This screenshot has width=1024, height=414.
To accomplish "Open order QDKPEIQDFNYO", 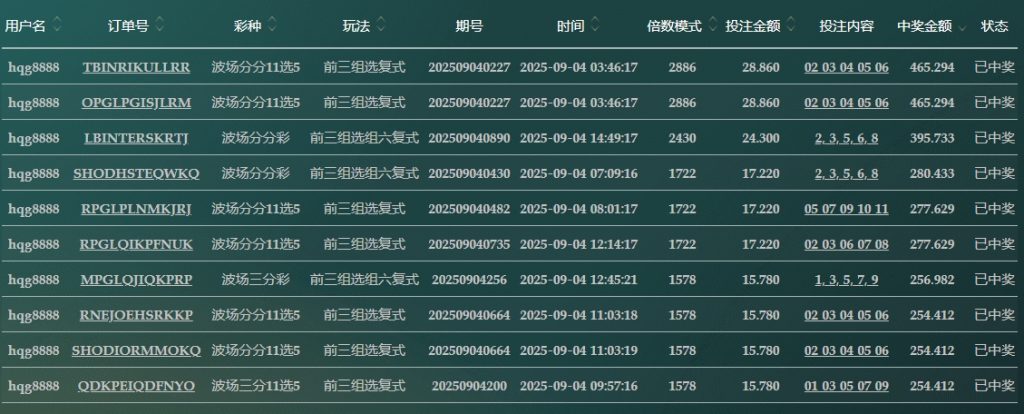I will coord(136,385).
